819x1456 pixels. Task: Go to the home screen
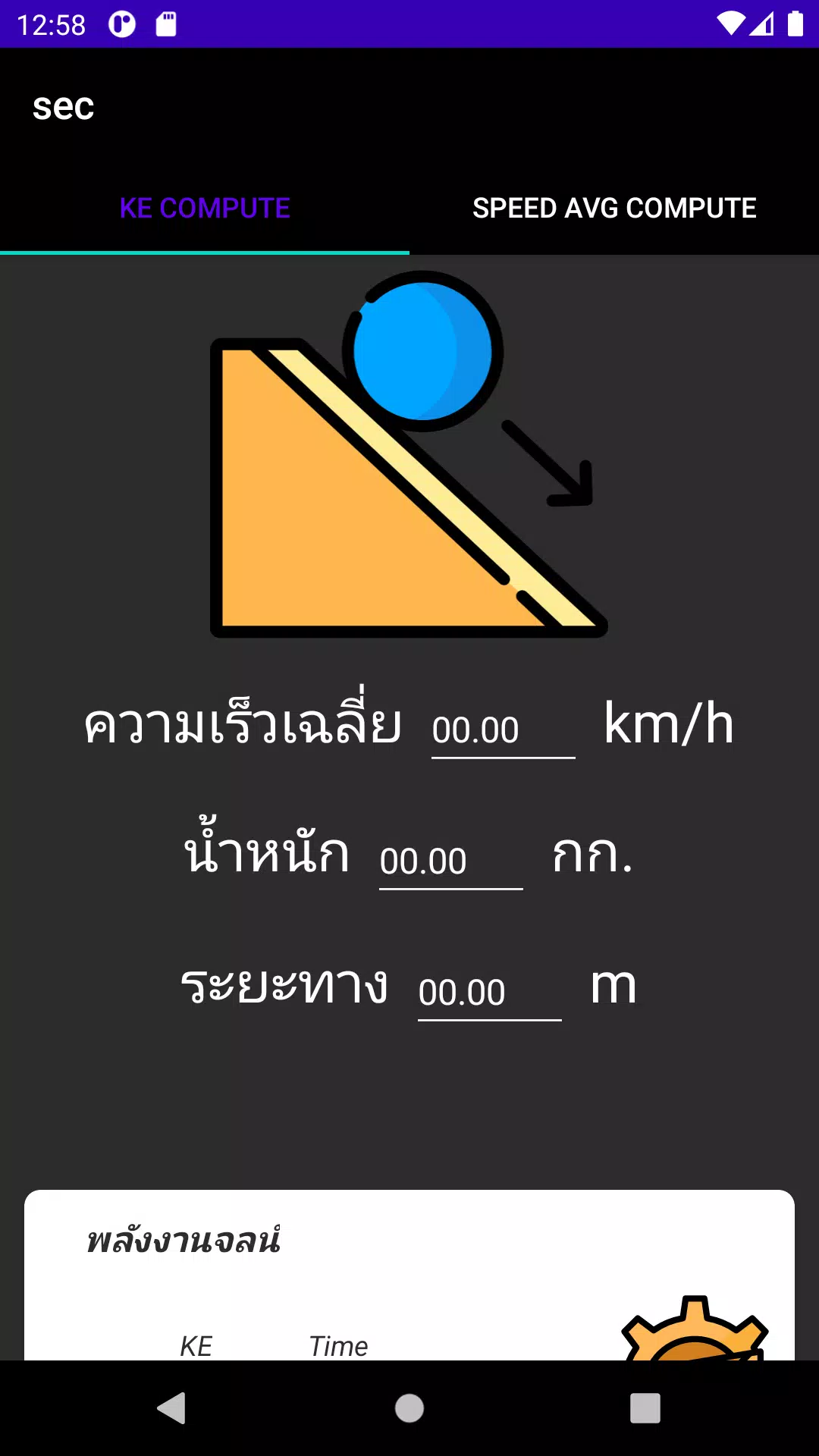(409, 1408)
